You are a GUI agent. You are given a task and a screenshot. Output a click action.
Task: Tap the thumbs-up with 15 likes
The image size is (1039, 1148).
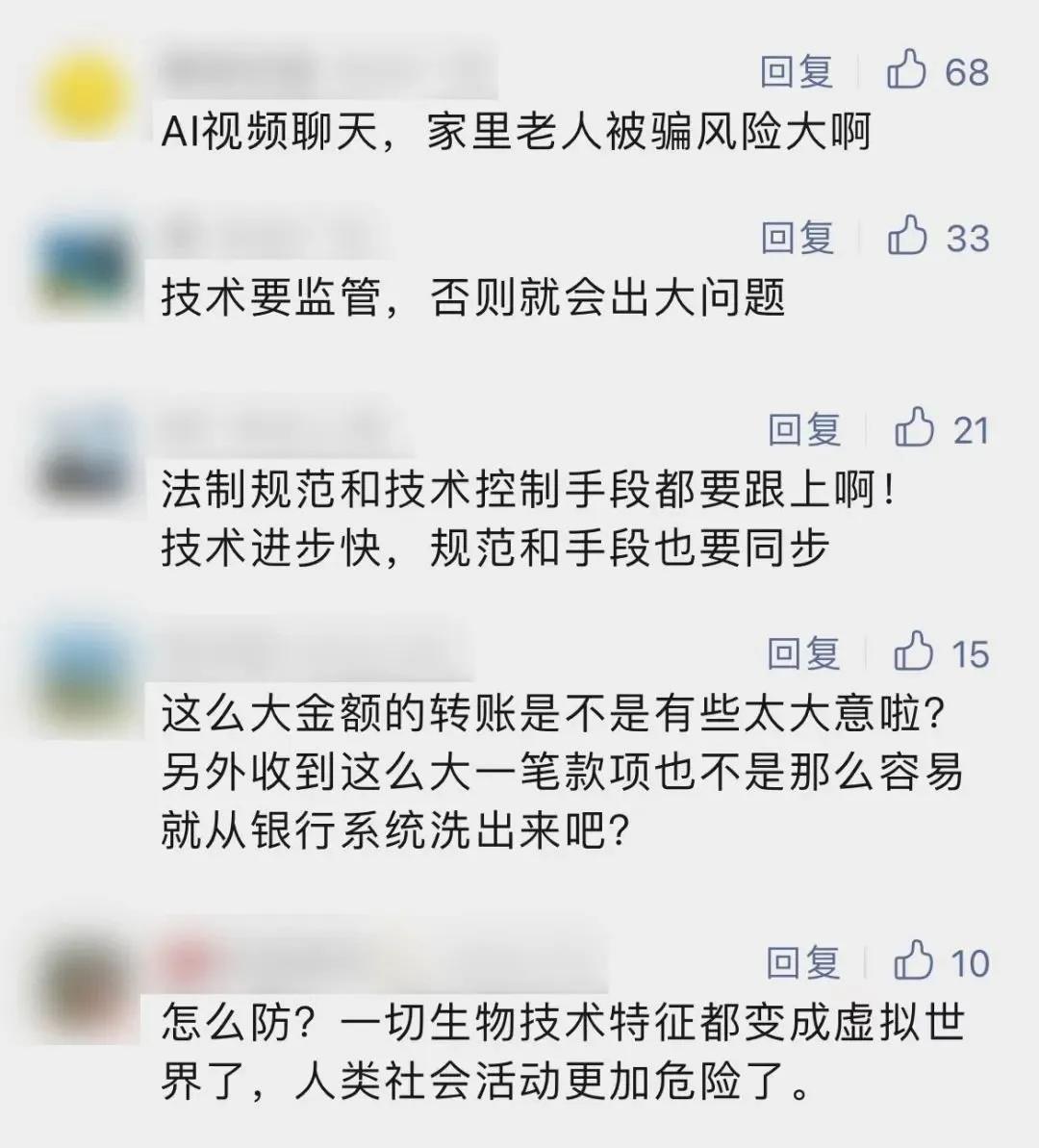point(915,655)
